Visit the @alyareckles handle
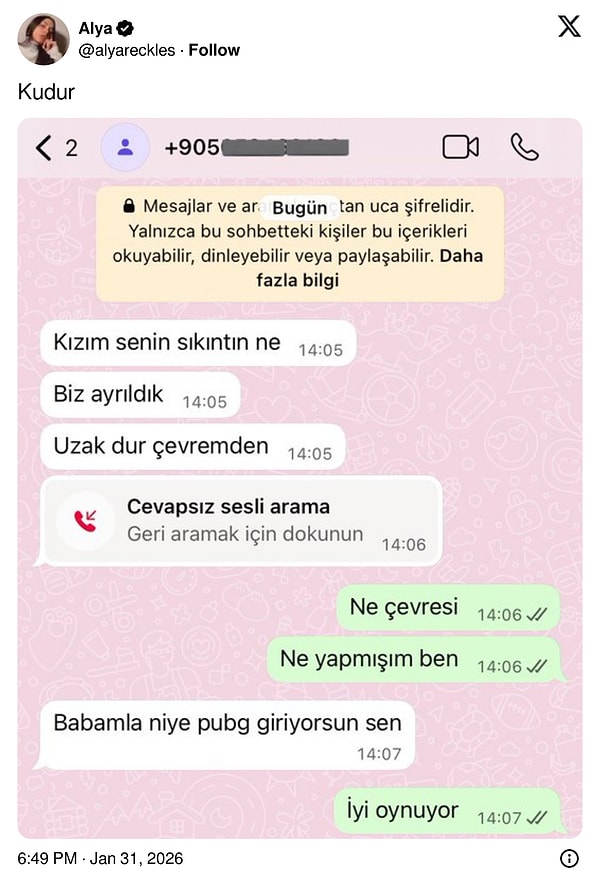The width and height of the screenshot is (600, 889). pos(126,50)
